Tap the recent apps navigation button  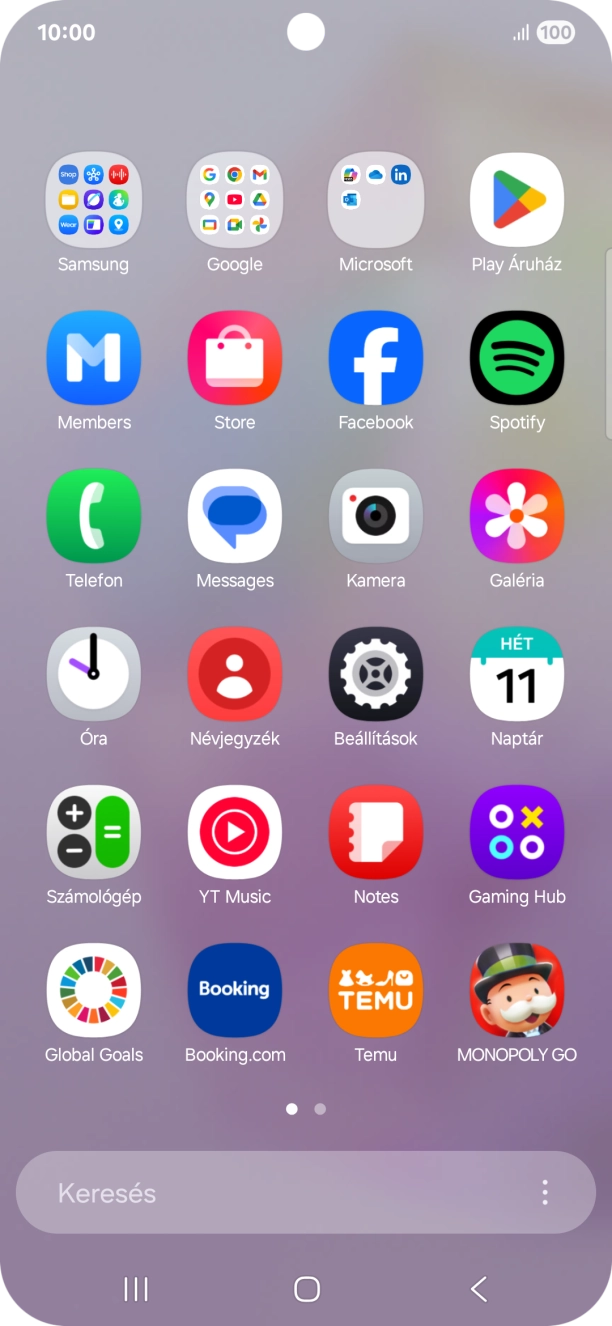click(136, 1289)
